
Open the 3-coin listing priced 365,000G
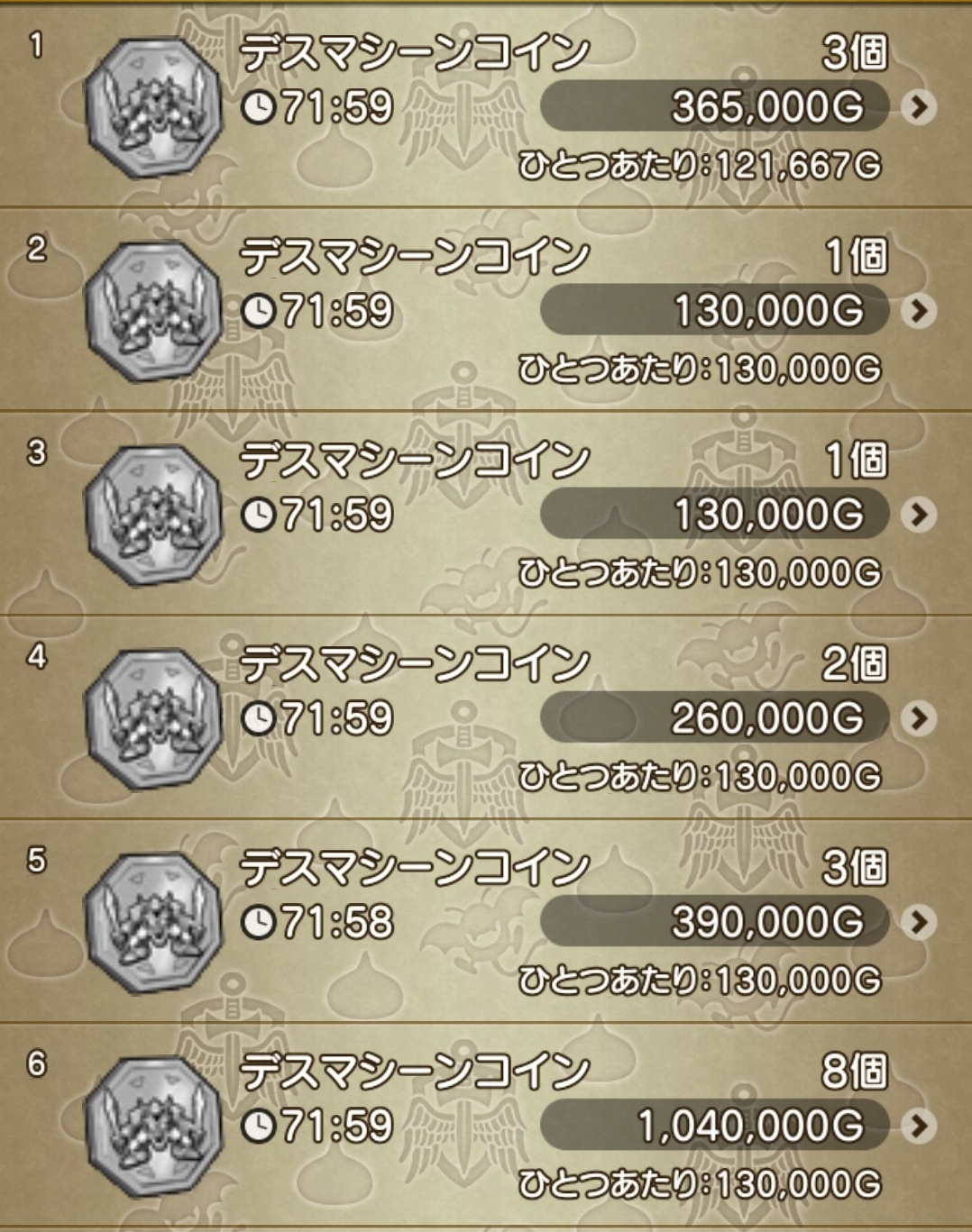(x=918, y=107)
